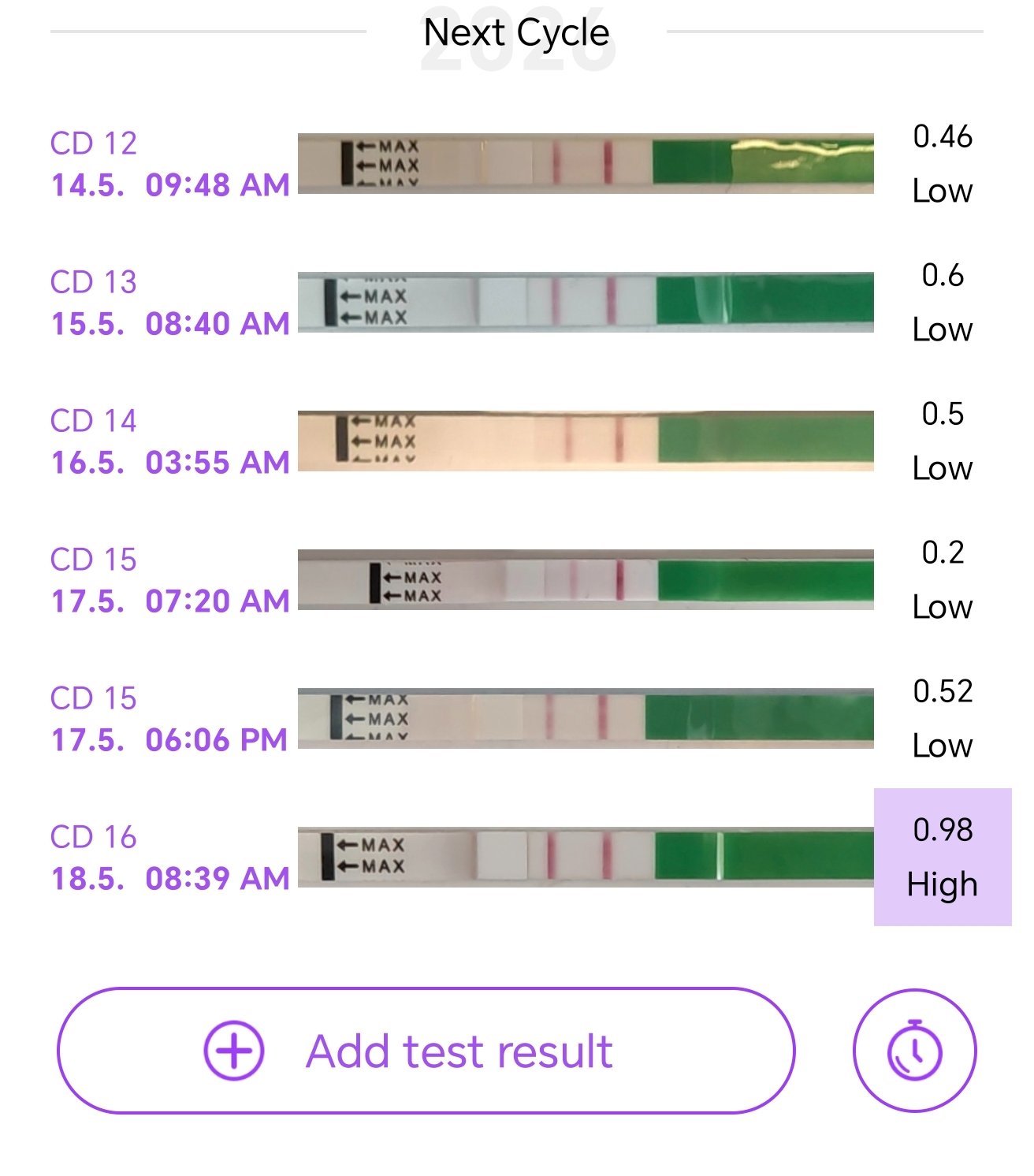Open the timer stopwatch icon
Viewport: 1034px width, 1176px height.
coord(914,1051)
